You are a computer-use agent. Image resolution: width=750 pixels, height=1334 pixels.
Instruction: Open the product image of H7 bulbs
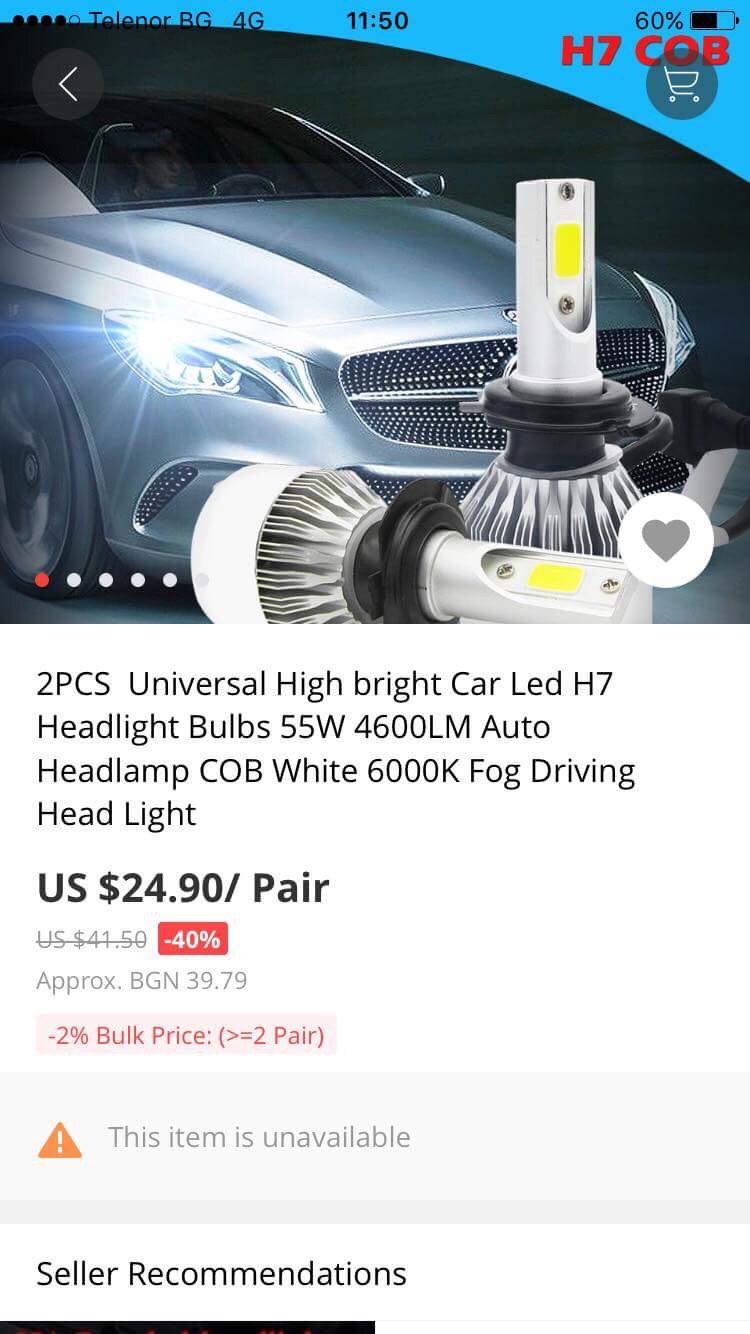tap(375, 330)
